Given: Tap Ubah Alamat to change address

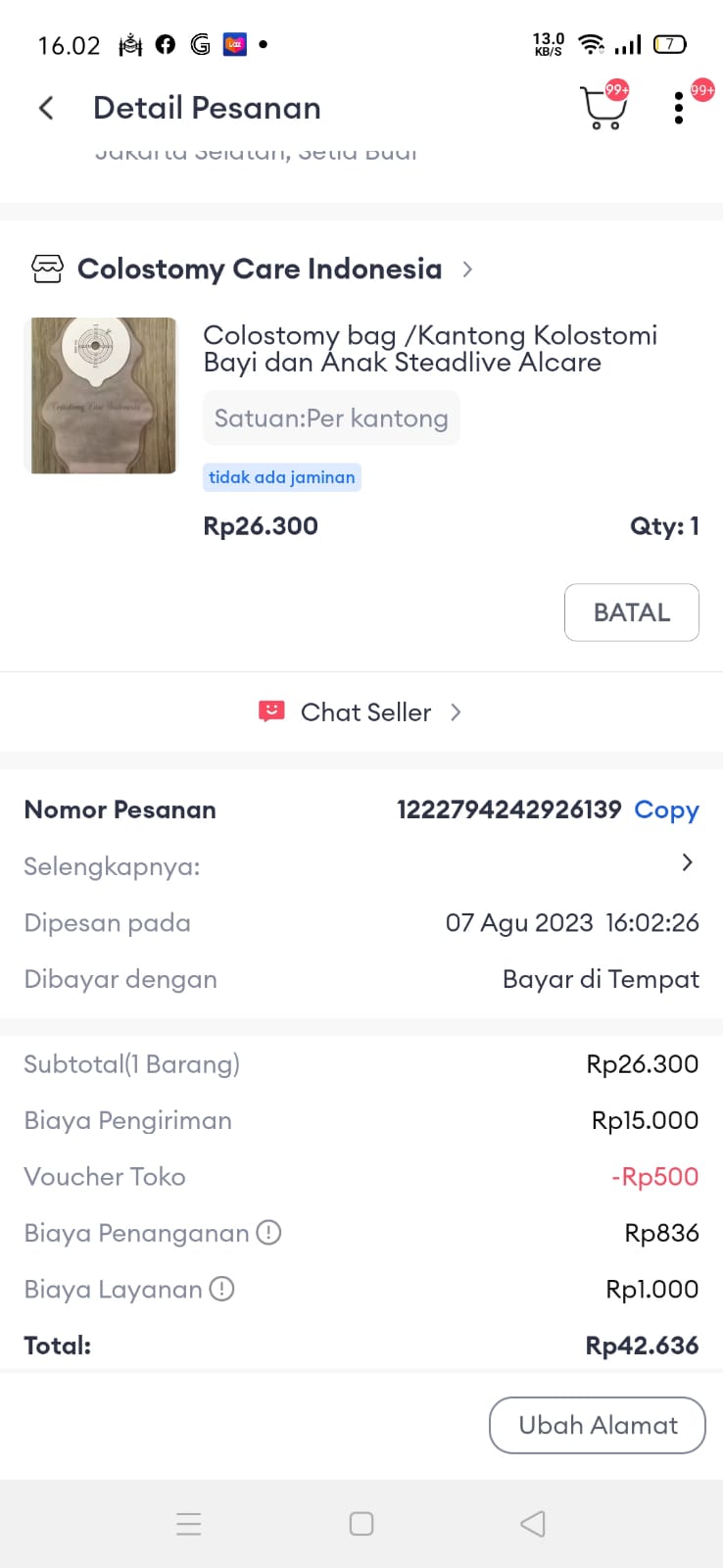Looking at the screenshot, I should click(597, 1425).
